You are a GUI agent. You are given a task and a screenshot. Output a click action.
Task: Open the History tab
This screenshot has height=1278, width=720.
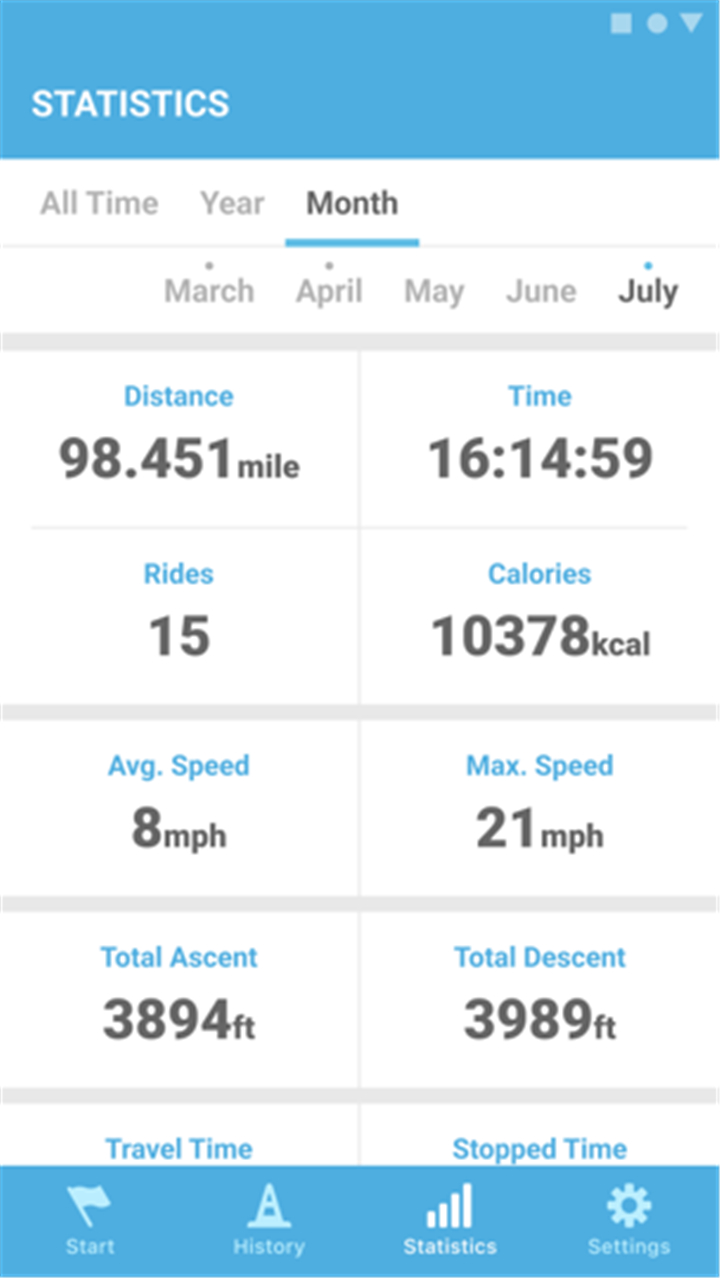point(268,1220)
